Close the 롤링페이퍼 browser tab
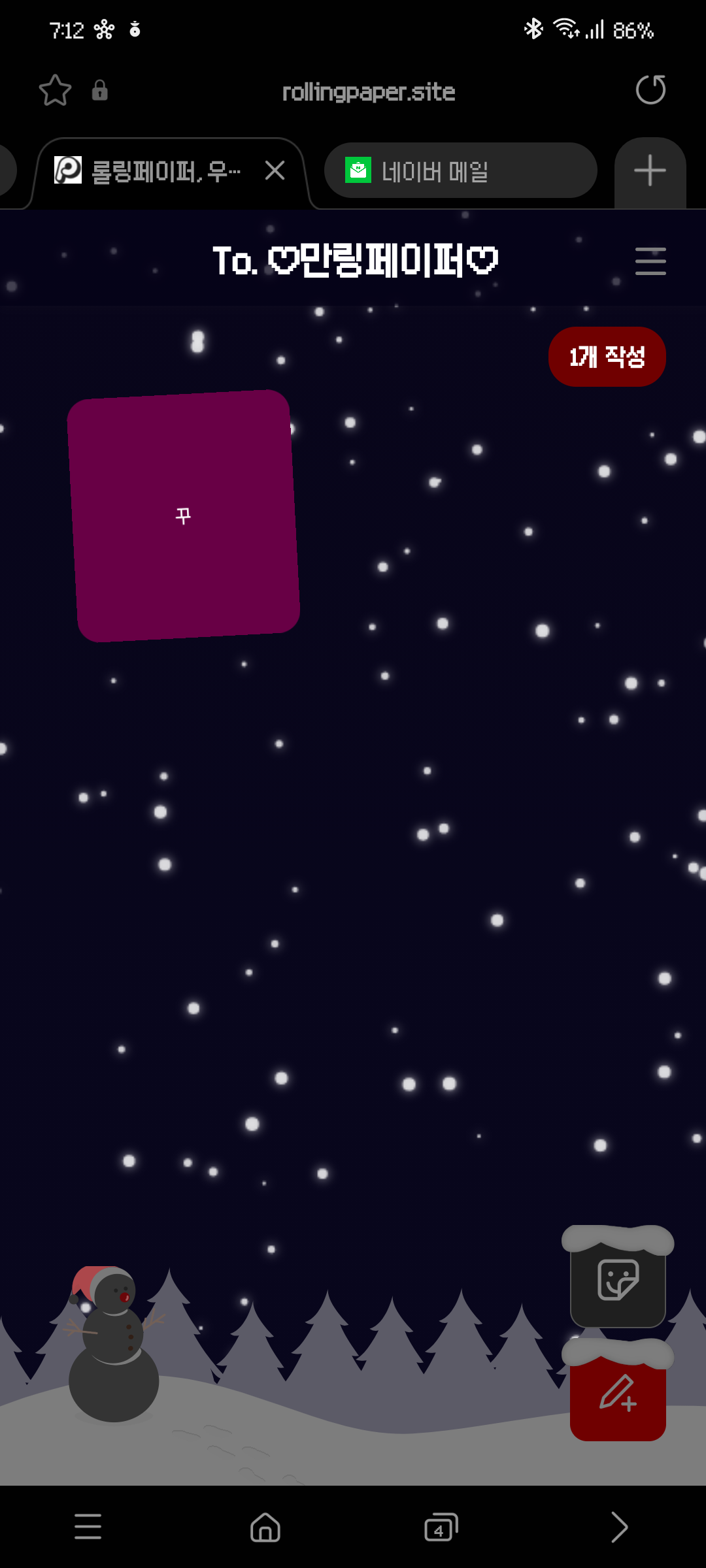 (275, 171)
